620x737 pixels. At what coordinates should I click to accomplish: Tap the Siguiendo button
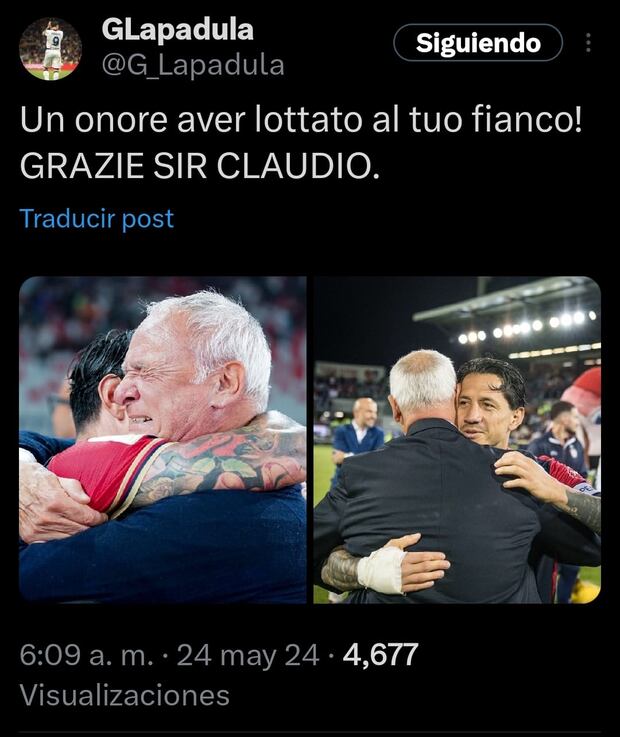(477, 43)
